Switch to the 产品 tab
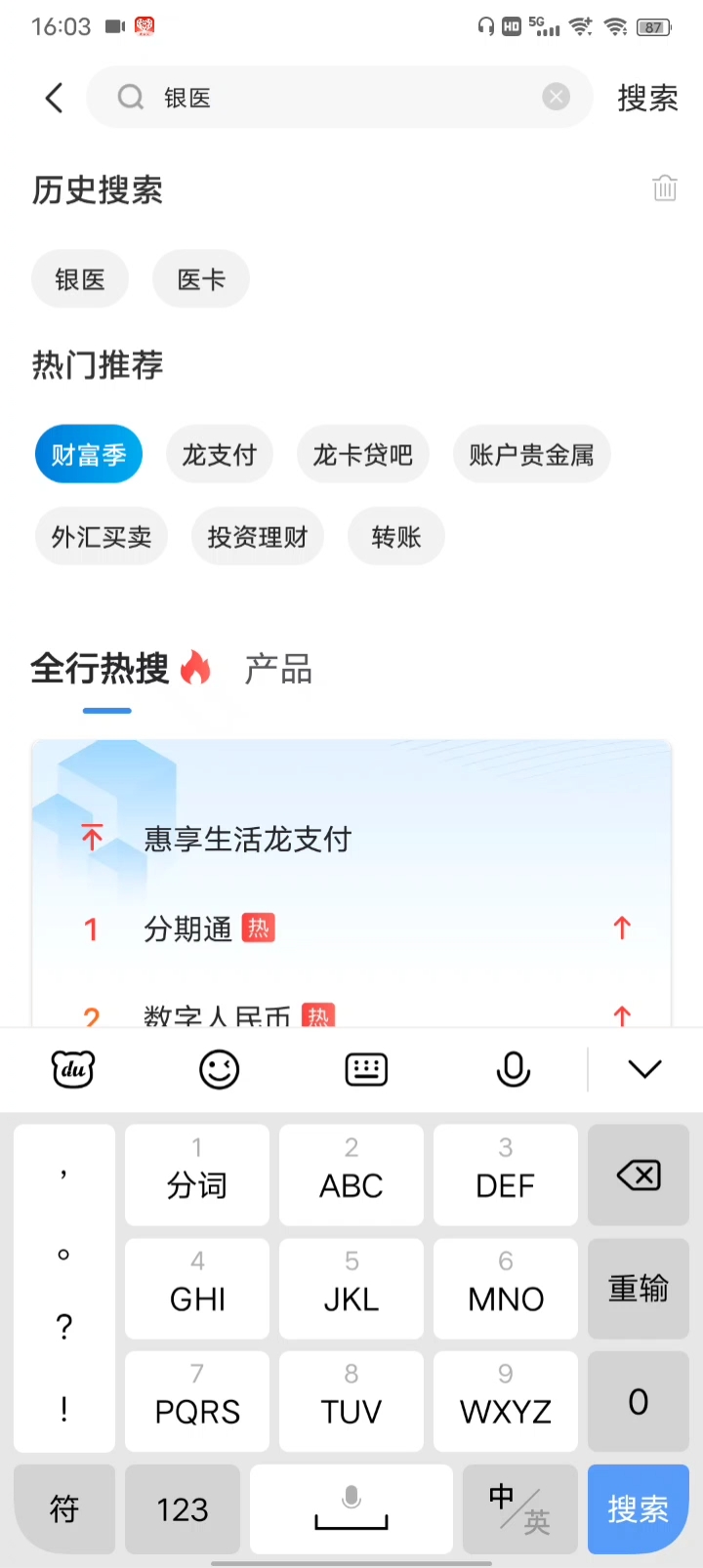This screenshot has width=703, height=1568. click(278, 669)
